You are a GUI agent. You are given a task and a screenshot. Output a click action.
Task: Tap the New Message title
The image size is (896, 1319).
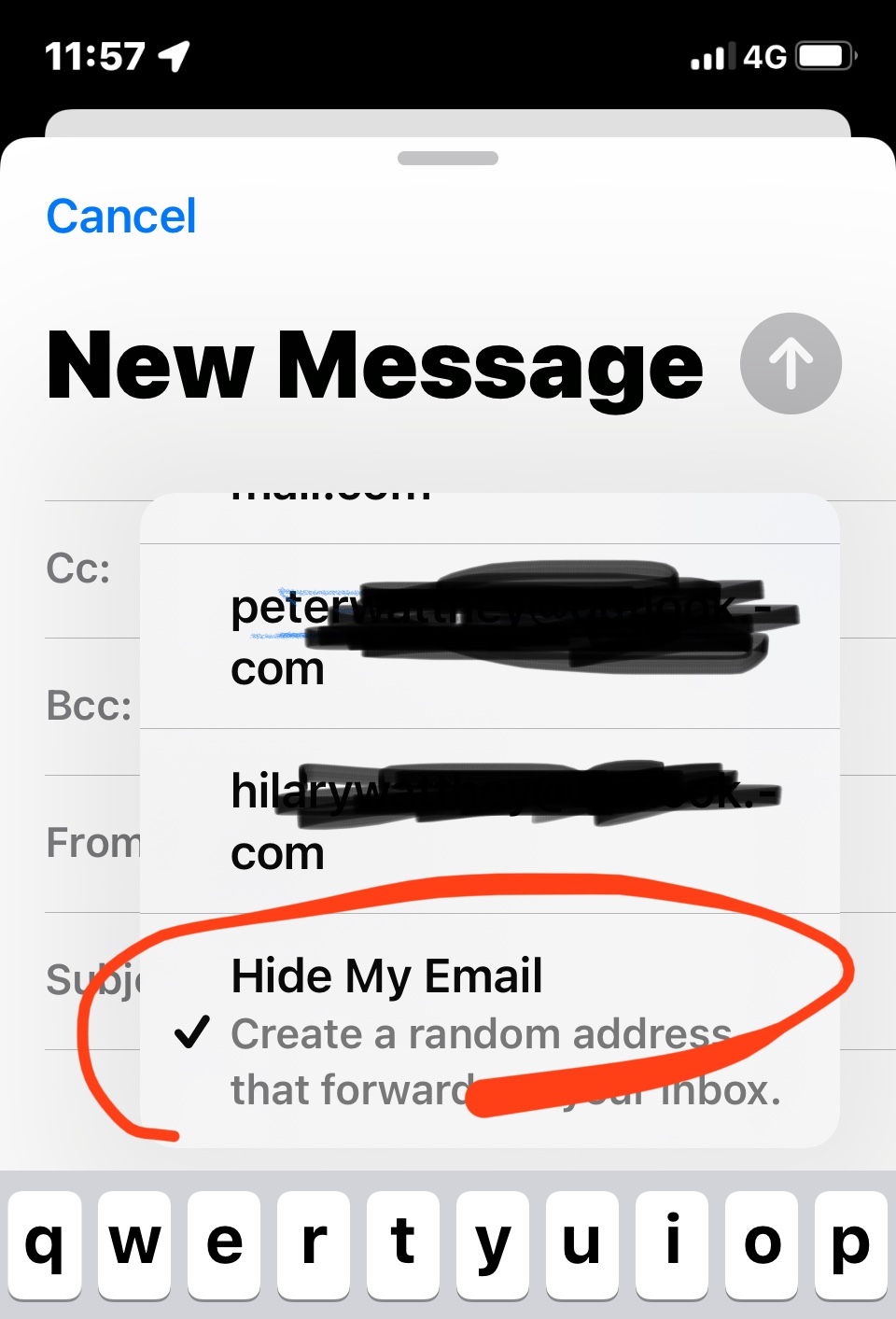[x=373, y=366]
